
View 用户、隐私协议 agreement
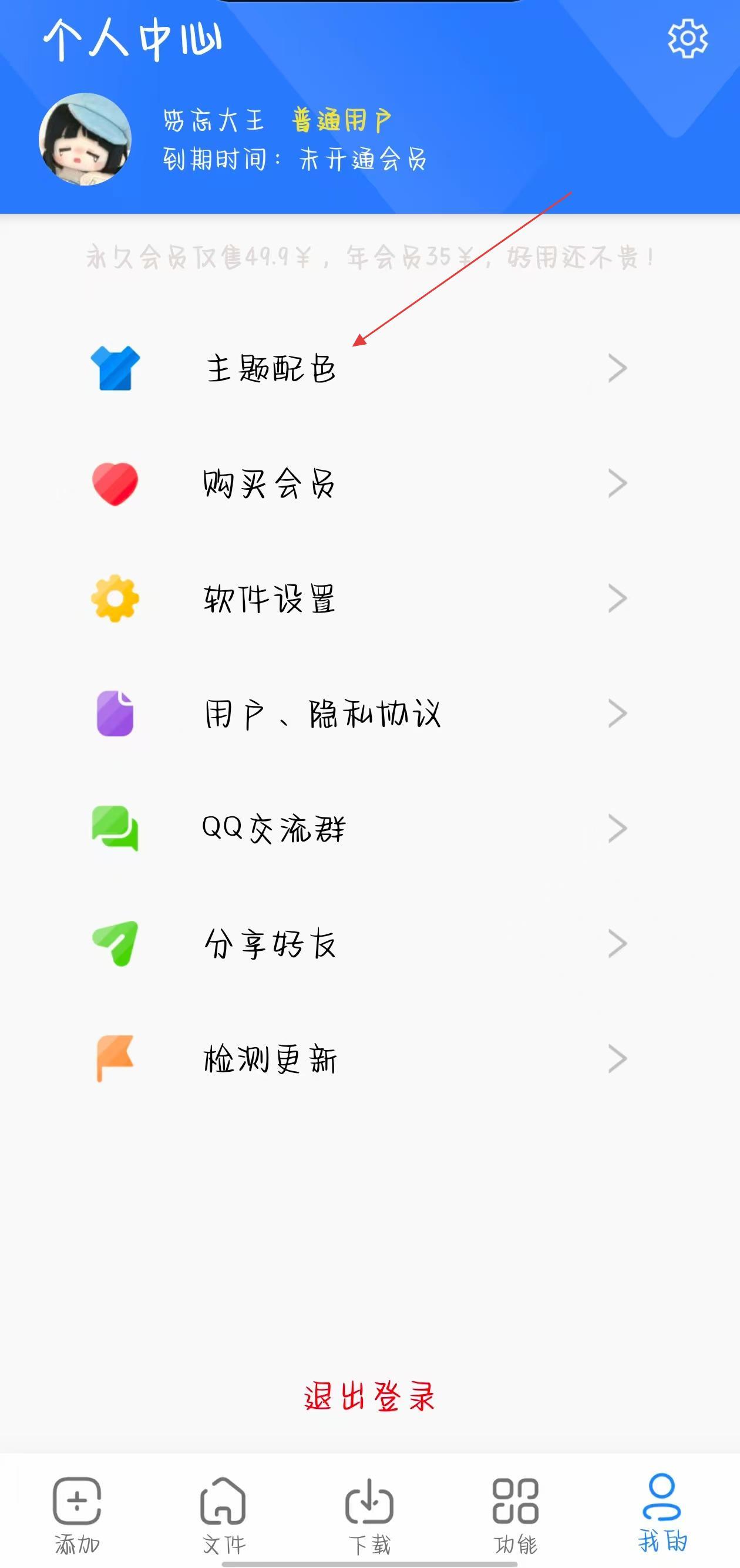click(x=322, y=714)
